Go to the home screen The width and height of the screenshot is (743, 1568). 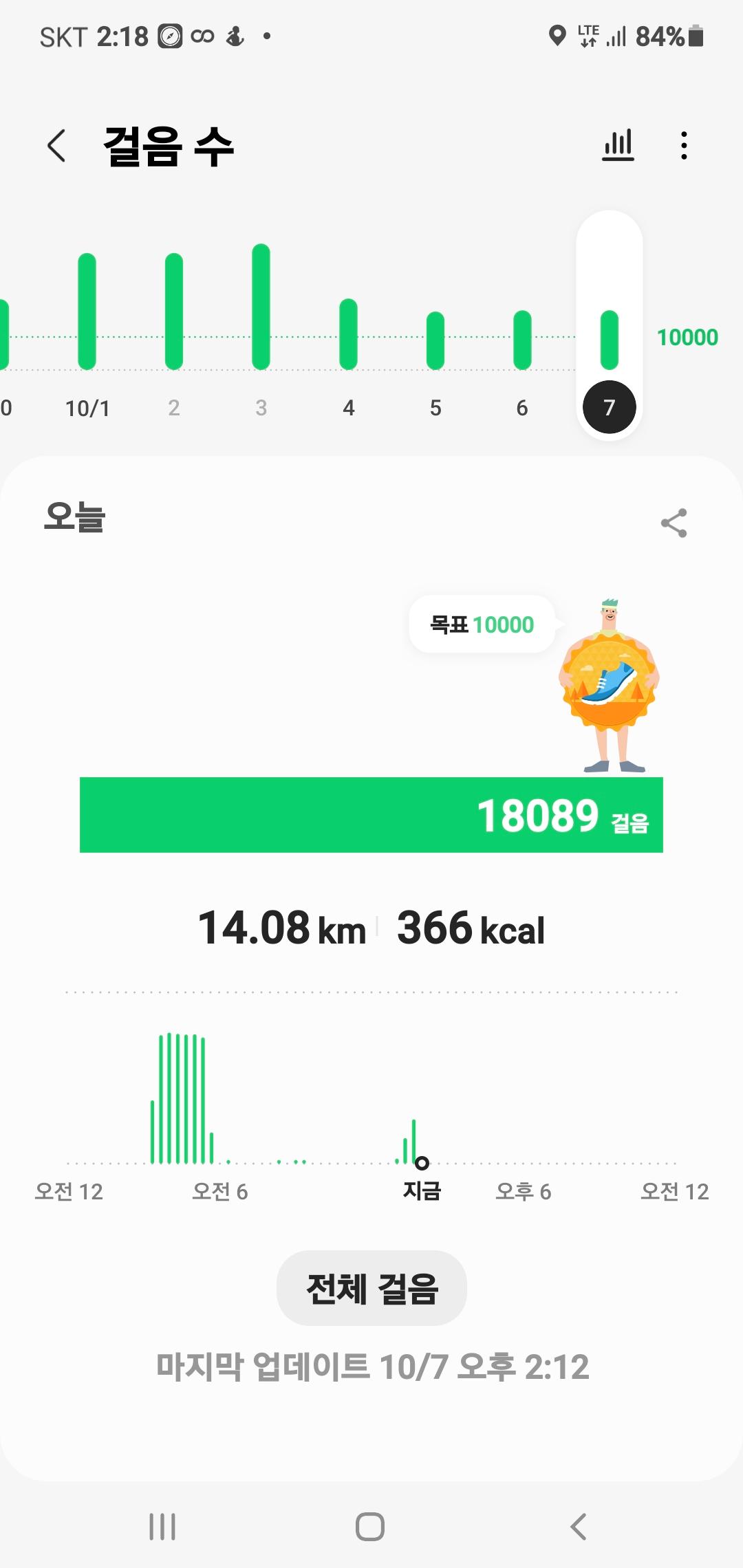[x=370, y=1527]
